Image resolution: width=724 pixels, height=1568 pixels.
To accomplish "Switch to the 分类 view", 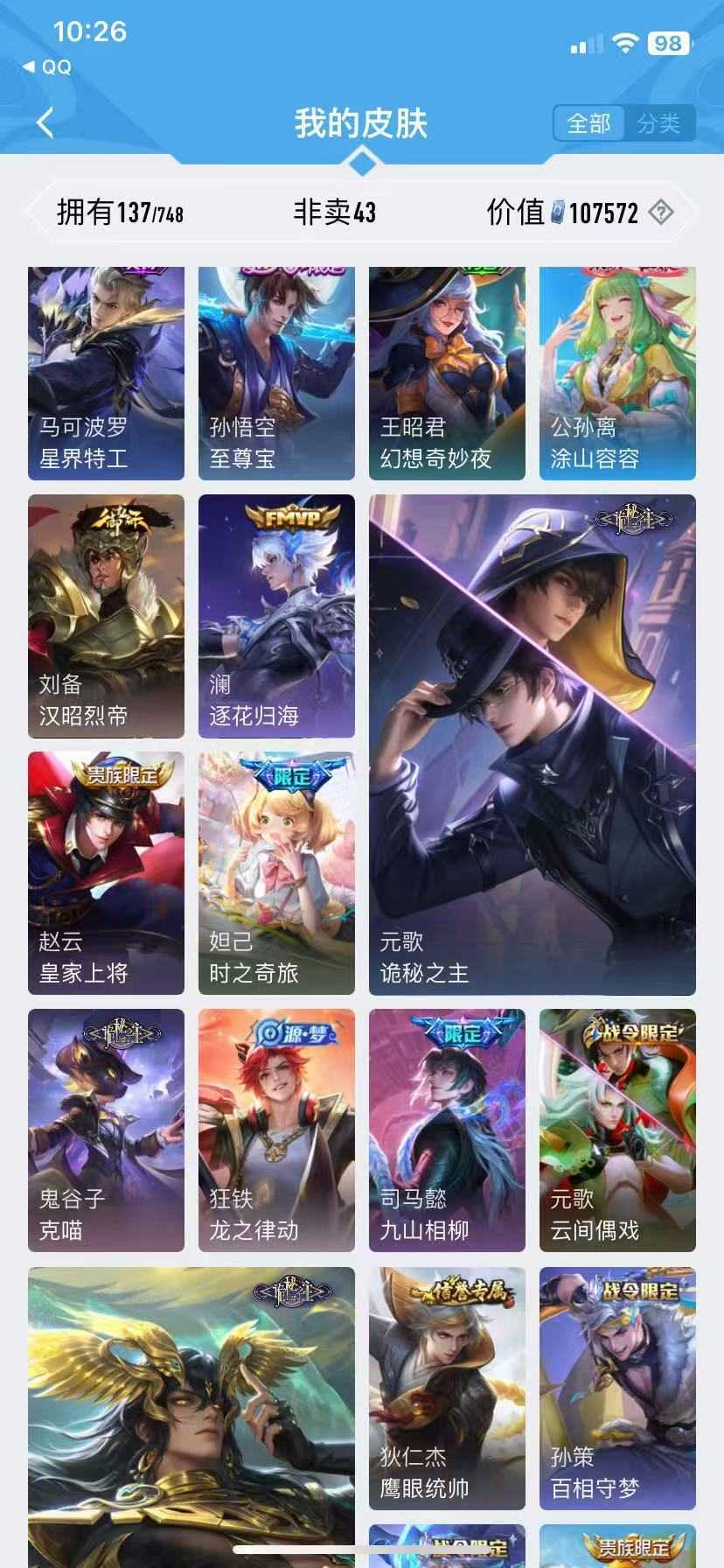I will pyautogui.click(x=658, y=123).
